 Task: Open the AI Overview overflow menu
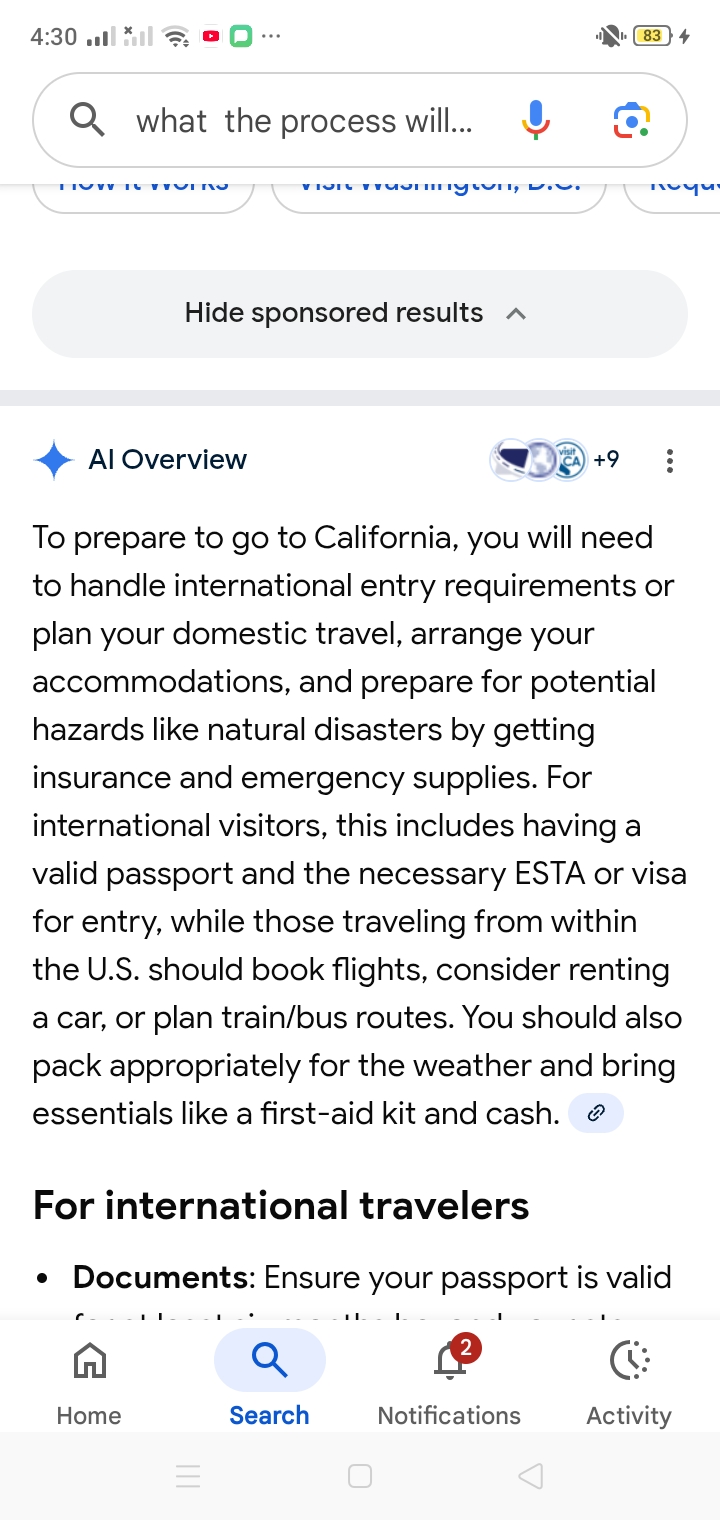pos(669,461)
